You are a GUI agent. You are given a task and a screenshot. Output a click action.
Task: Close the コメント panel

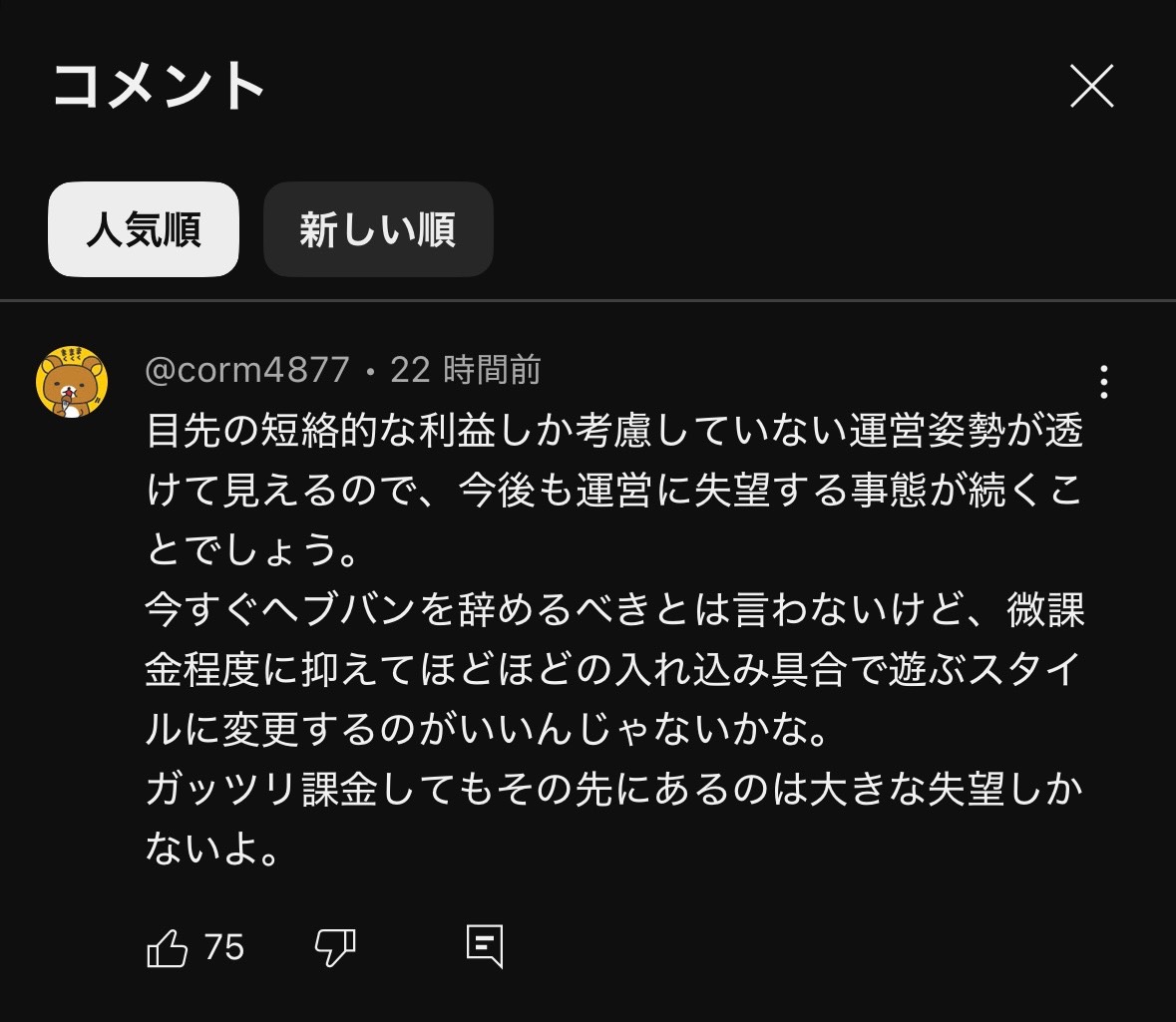point(1091,87)
